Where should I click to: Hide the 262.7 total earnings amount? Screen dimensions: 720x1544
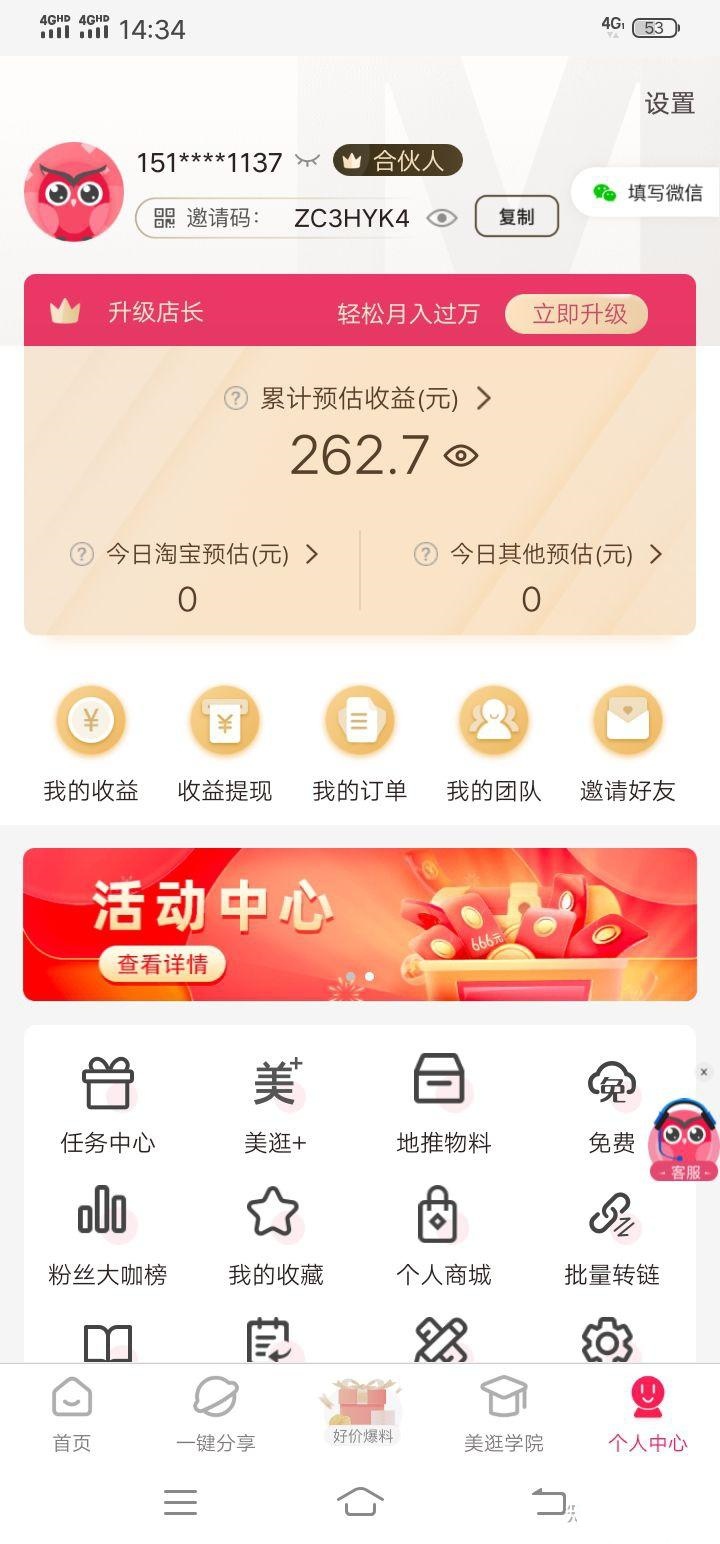[461, 456]
